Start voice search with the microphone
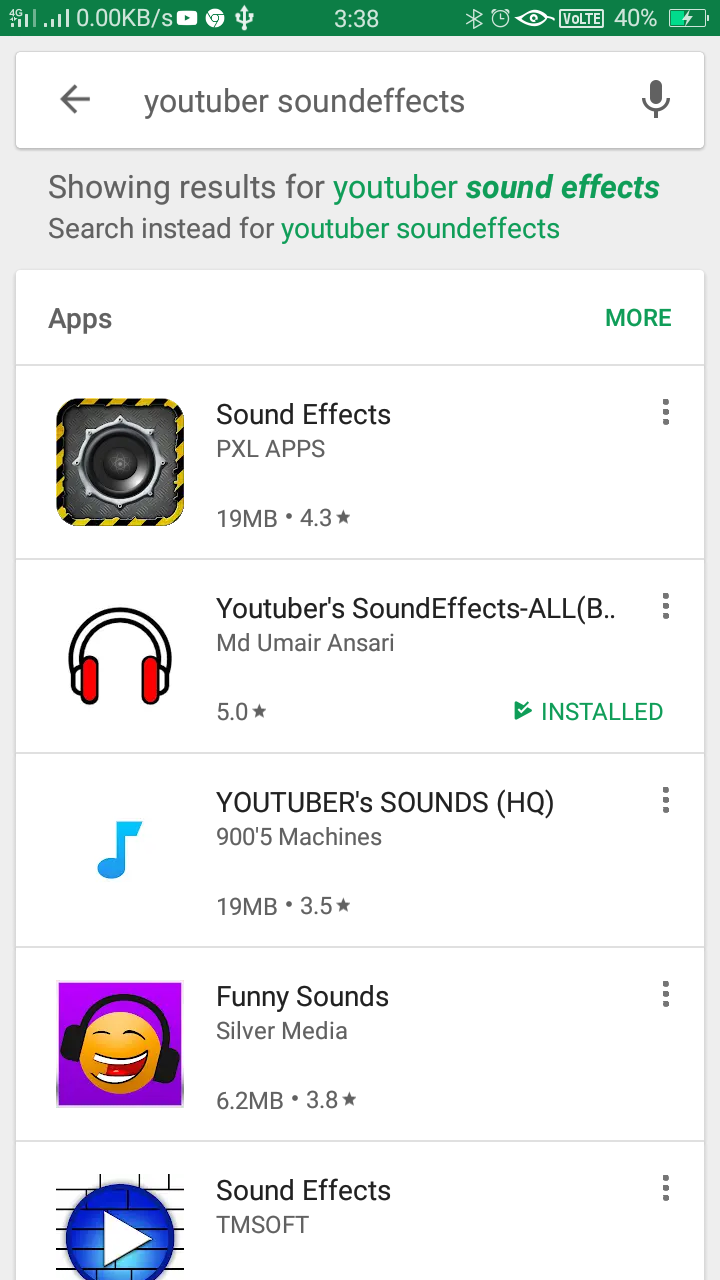 click(x=655, y=100)
